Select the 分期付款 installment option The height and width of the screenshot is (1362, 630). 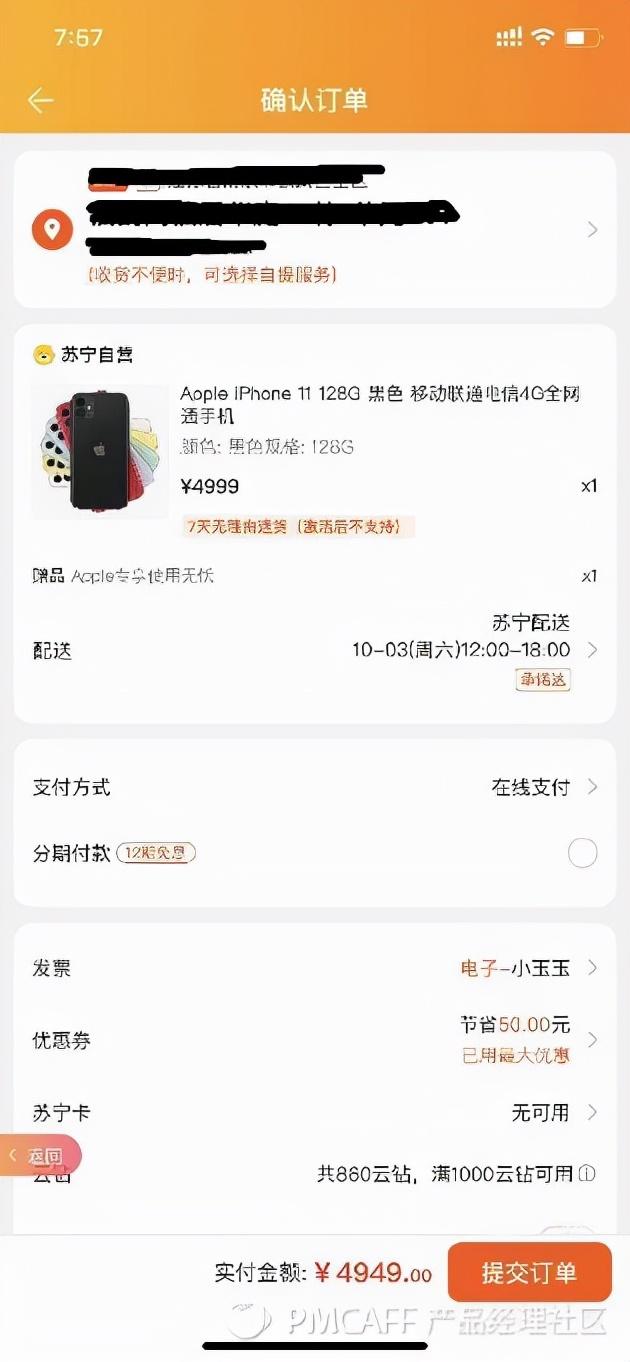click(582, 853)
